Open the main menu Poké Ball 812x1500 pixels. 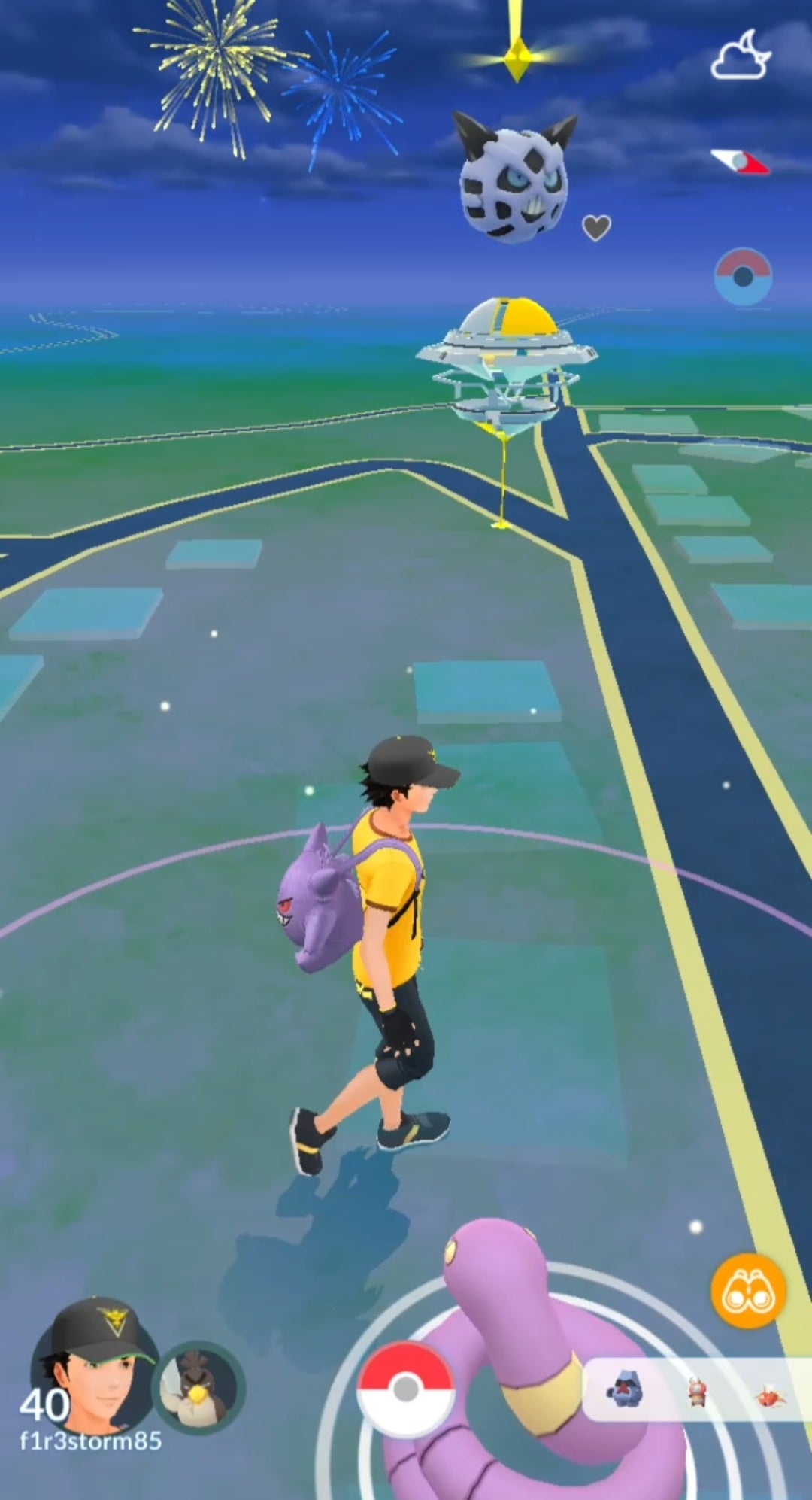[405, 1389]
